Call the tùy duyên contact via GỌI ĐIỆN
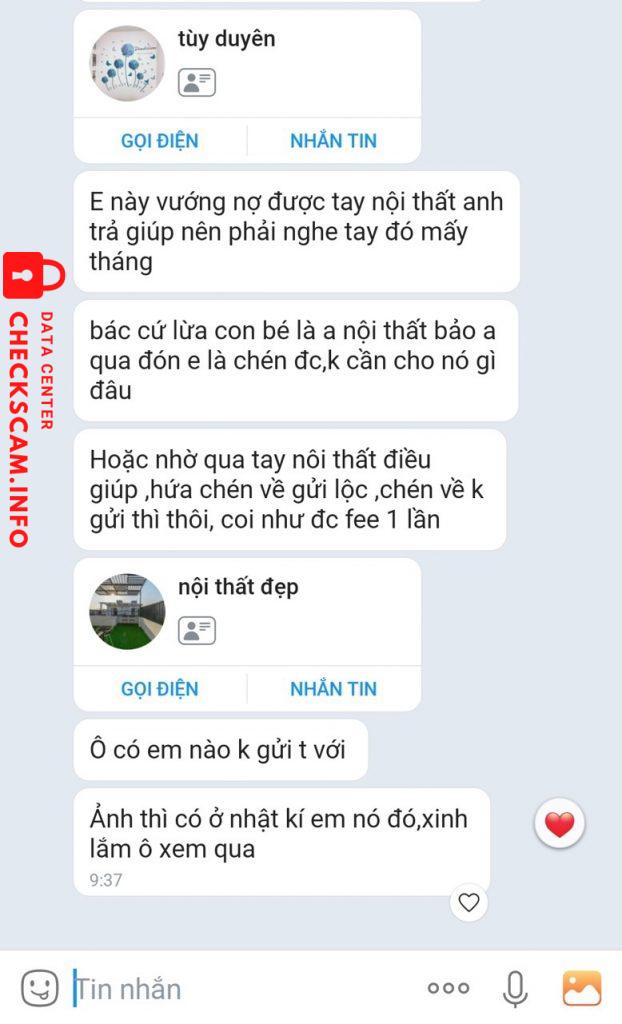Image resolution: width=622 pixels, height=1024 pixels. coord(159,140)
